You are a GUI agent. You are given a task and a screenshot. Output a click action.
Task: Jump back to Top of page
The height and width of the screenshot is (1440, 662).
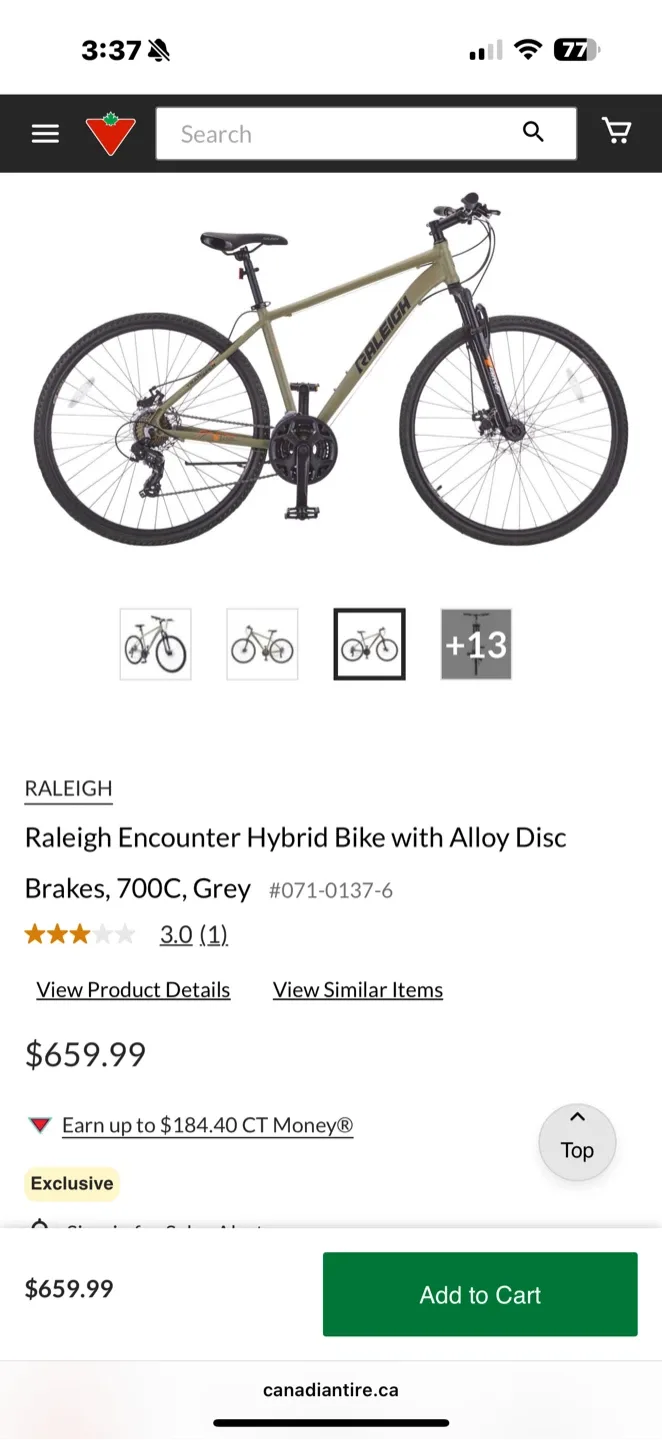[x=577, y=1141]
